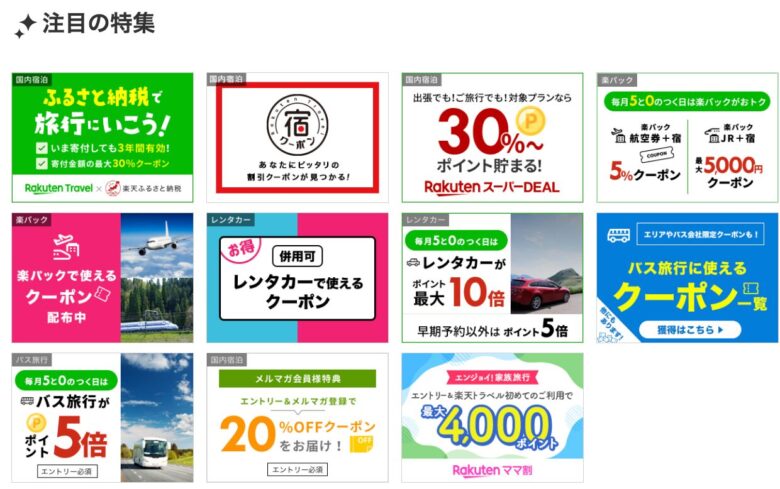
Task: Open the バス旅行に使えるクーポン一覧 banner
Action: pos(687,277)
